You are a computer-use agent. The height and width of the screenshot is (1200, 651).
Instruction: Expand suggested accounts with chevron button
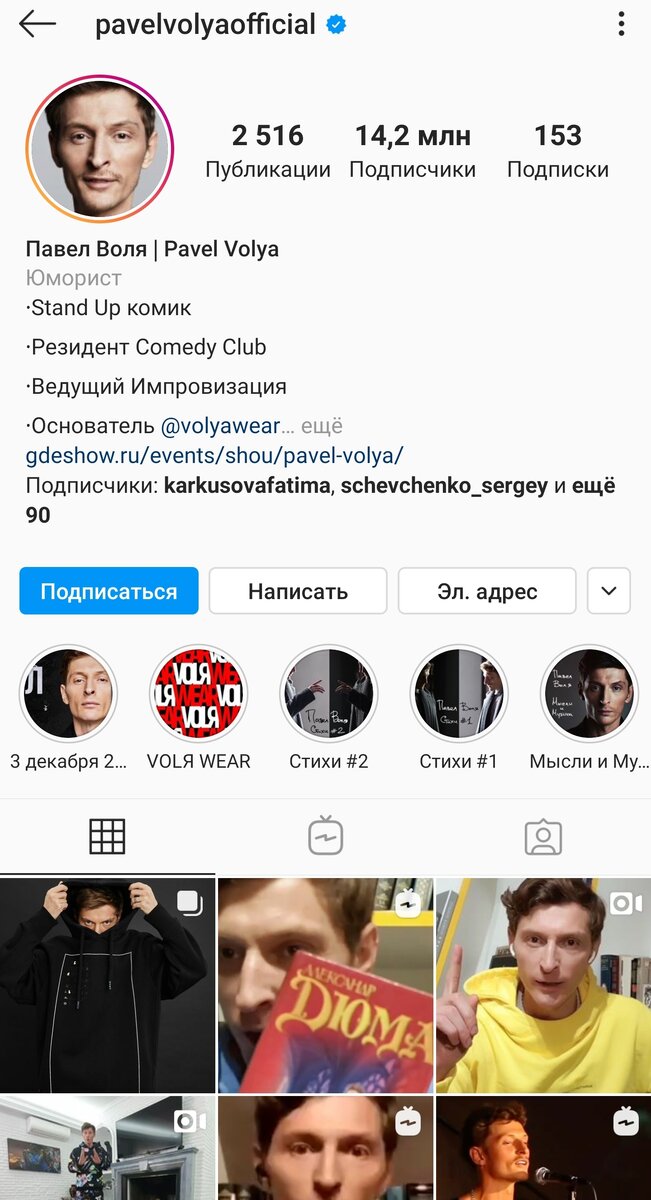pyautogui.click(x=609, y=591)
